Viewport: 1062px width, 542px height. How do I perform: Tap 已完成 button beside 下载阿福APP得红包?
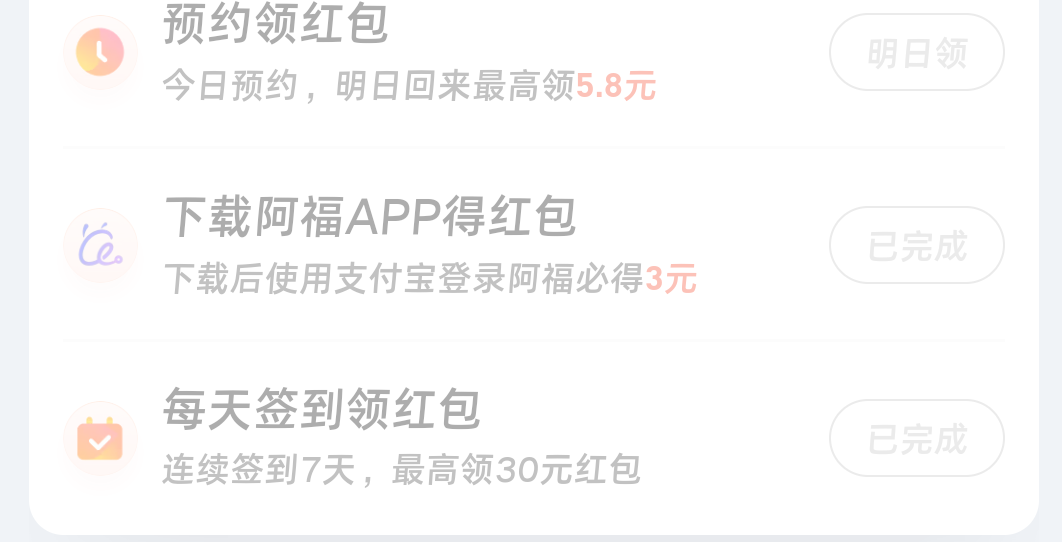(x=916, y=246)
